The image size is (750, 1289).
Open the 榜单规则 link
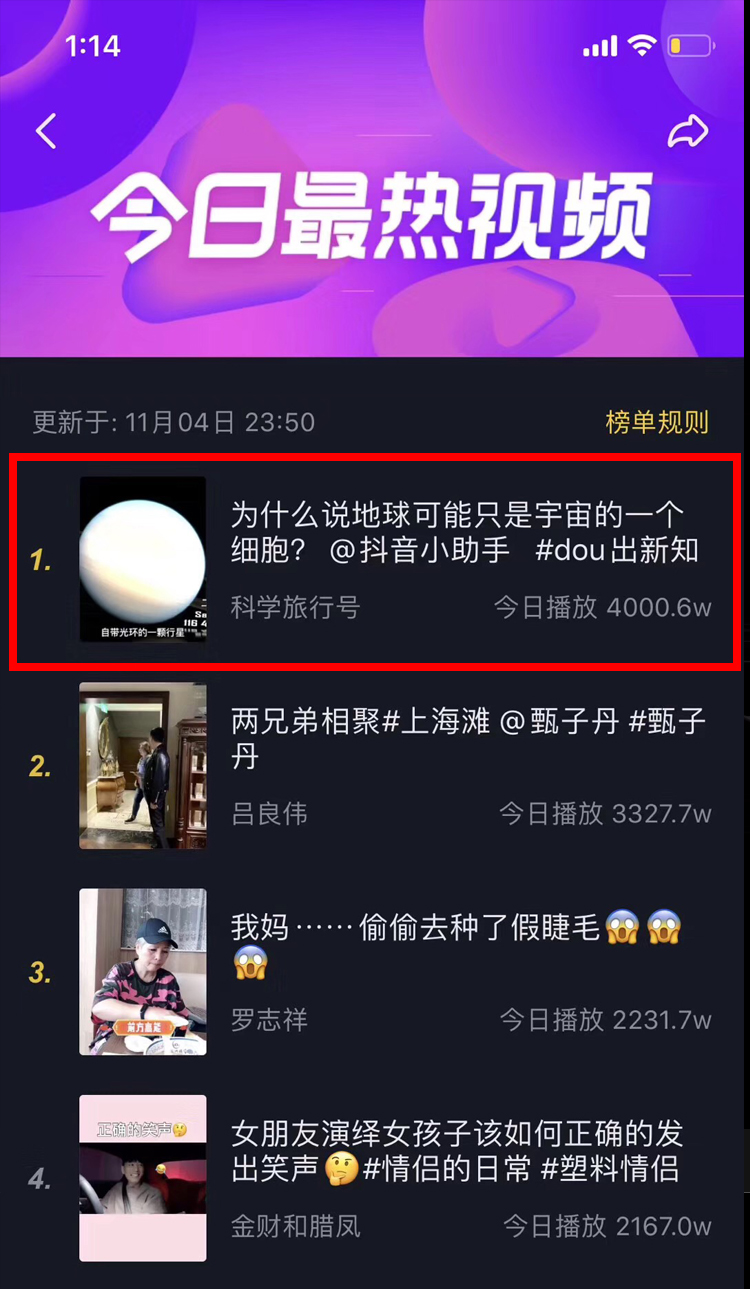tap(657, 422)
